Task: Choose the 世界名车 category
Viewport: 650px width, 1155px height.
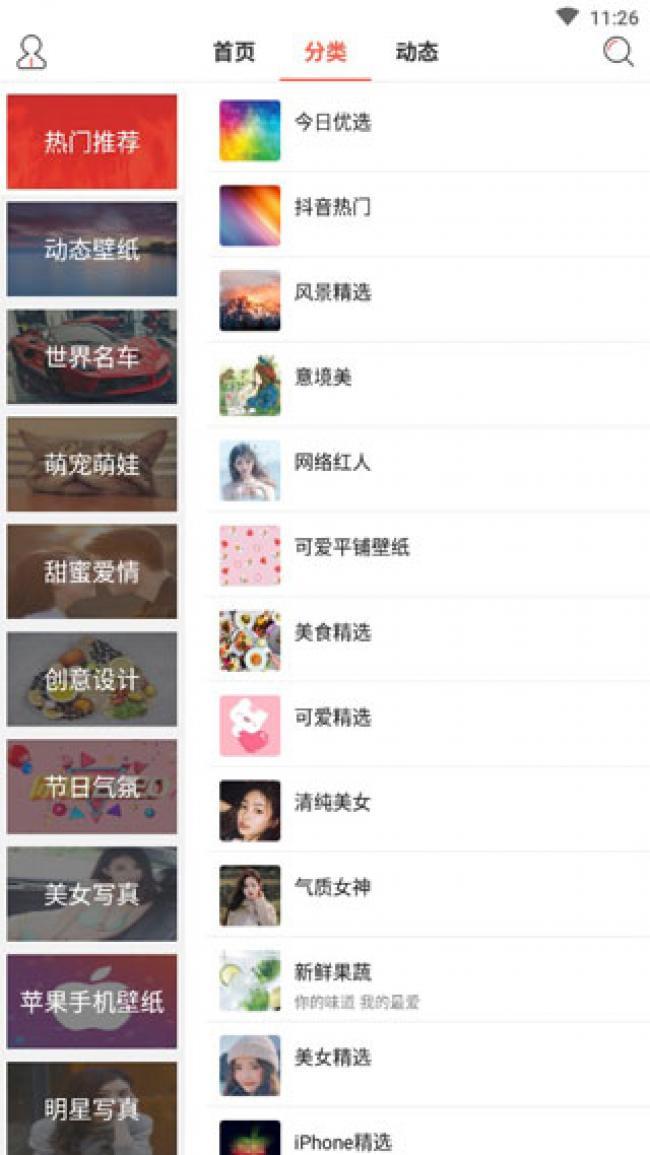Action: point(92,357)
